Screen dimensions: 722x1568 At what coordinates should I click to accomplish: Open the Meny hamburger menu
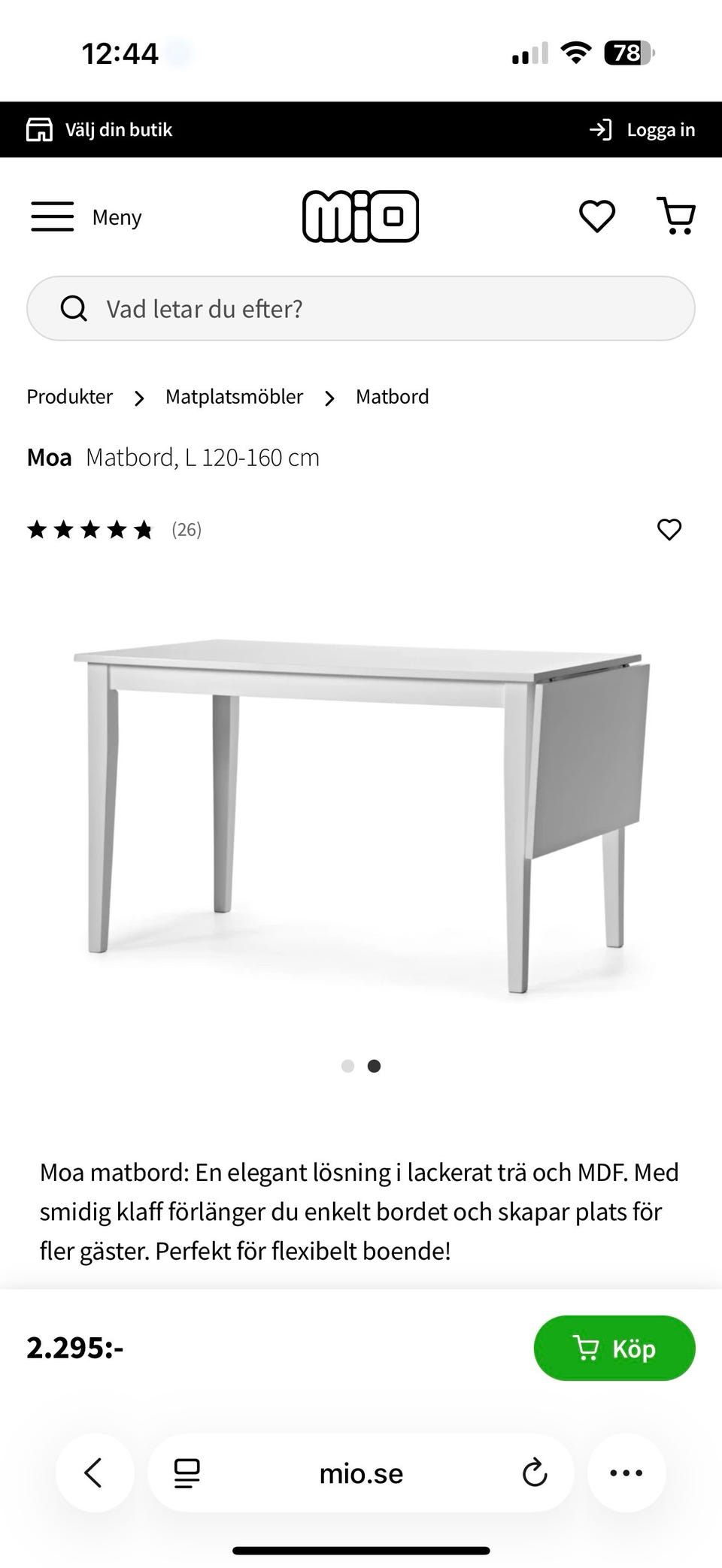pyautogui.click(x=53, y=216)
